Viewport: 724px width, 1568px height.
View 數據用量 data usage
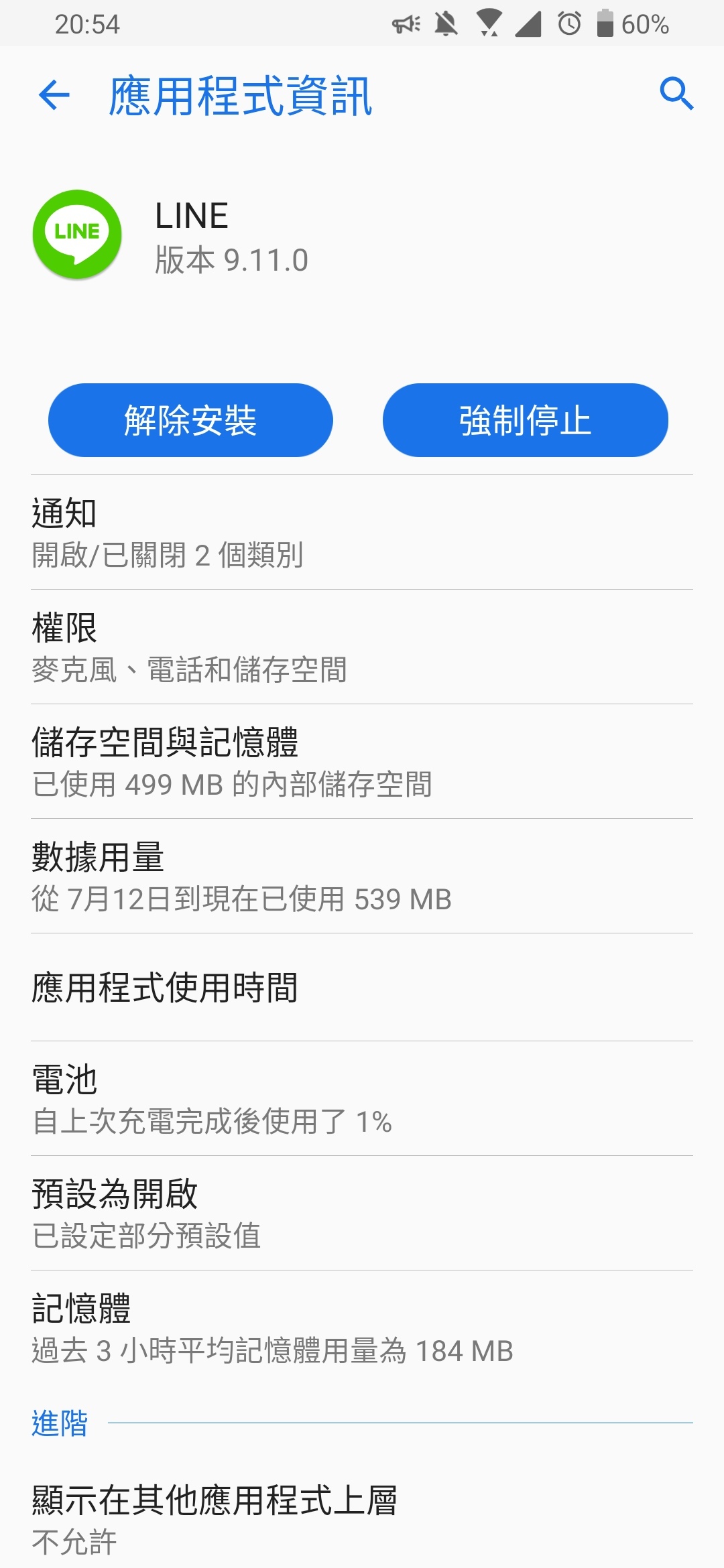click(x=362, y=876)
